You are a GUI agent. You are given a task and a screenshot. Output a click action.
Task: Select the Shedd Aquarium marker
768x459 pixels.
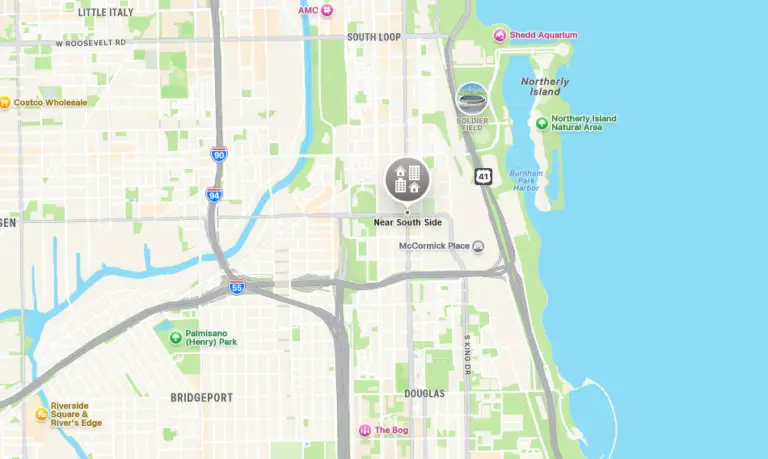500,35
